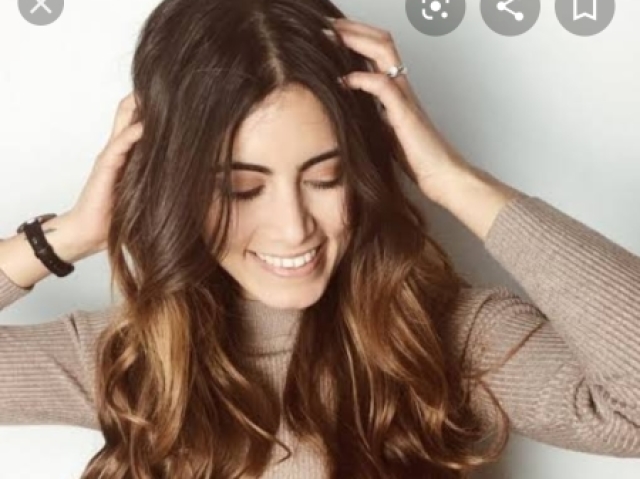Close the image viewer

tap(40, 6)
